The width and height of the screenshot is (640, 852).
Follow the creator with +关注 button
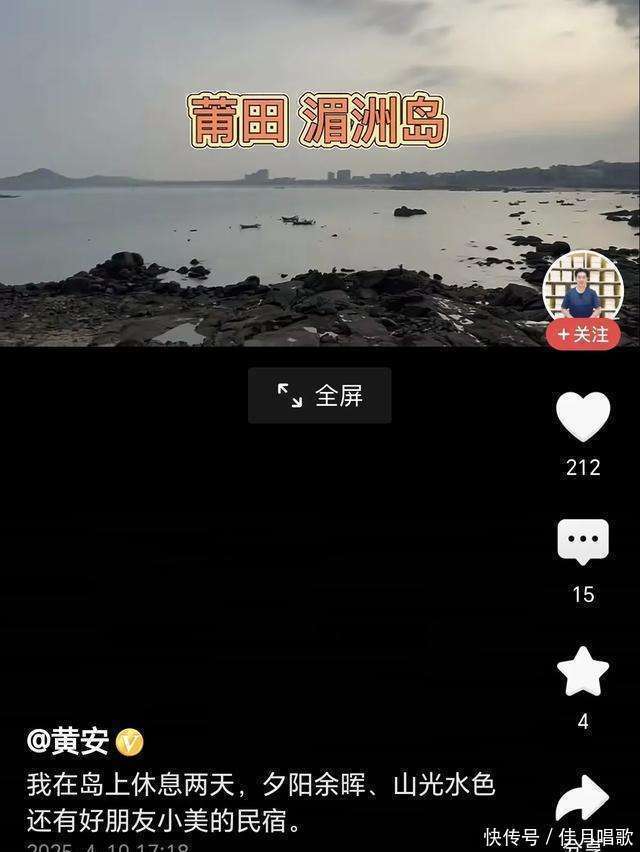click(x=583, y=335)
